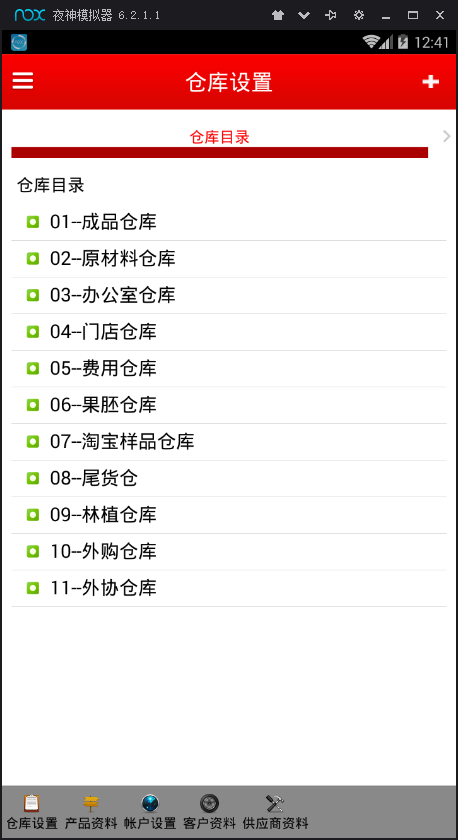The width and height of the screenshot is (458, 840).
Task: Switch to 仓库设置 tab
Action: [32, 812]
